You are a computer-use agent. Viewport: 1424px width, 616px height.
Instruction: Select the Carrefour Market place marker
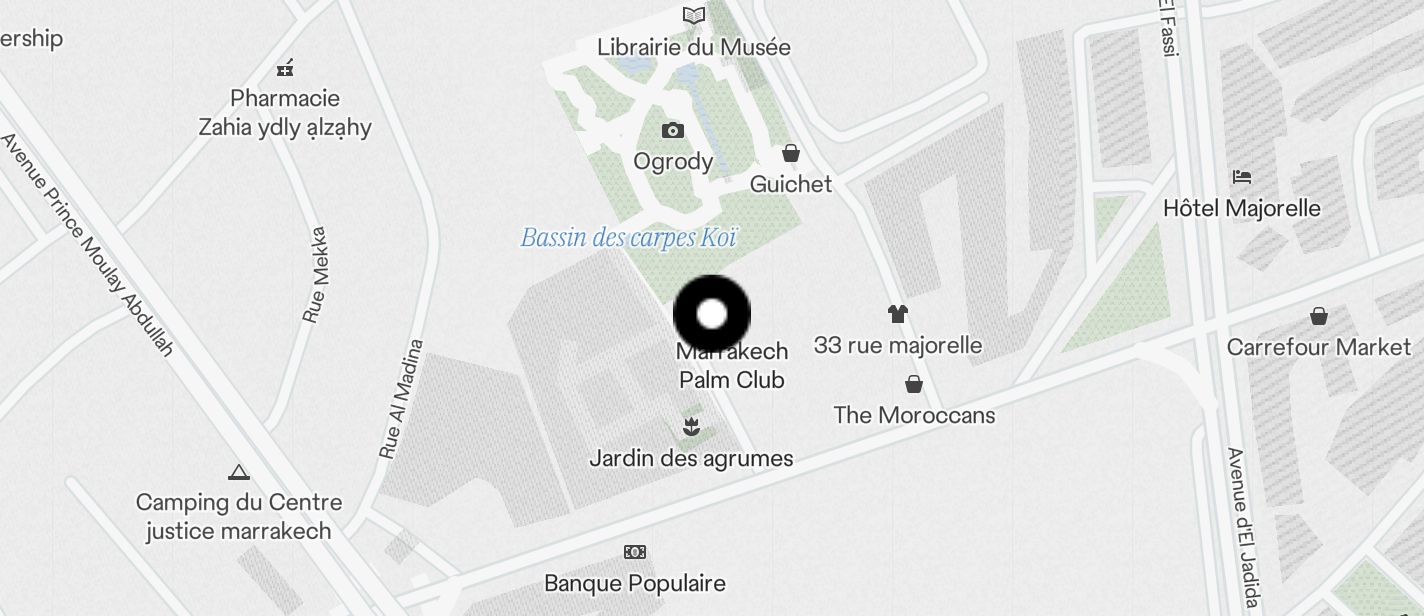click(1319, 317)
